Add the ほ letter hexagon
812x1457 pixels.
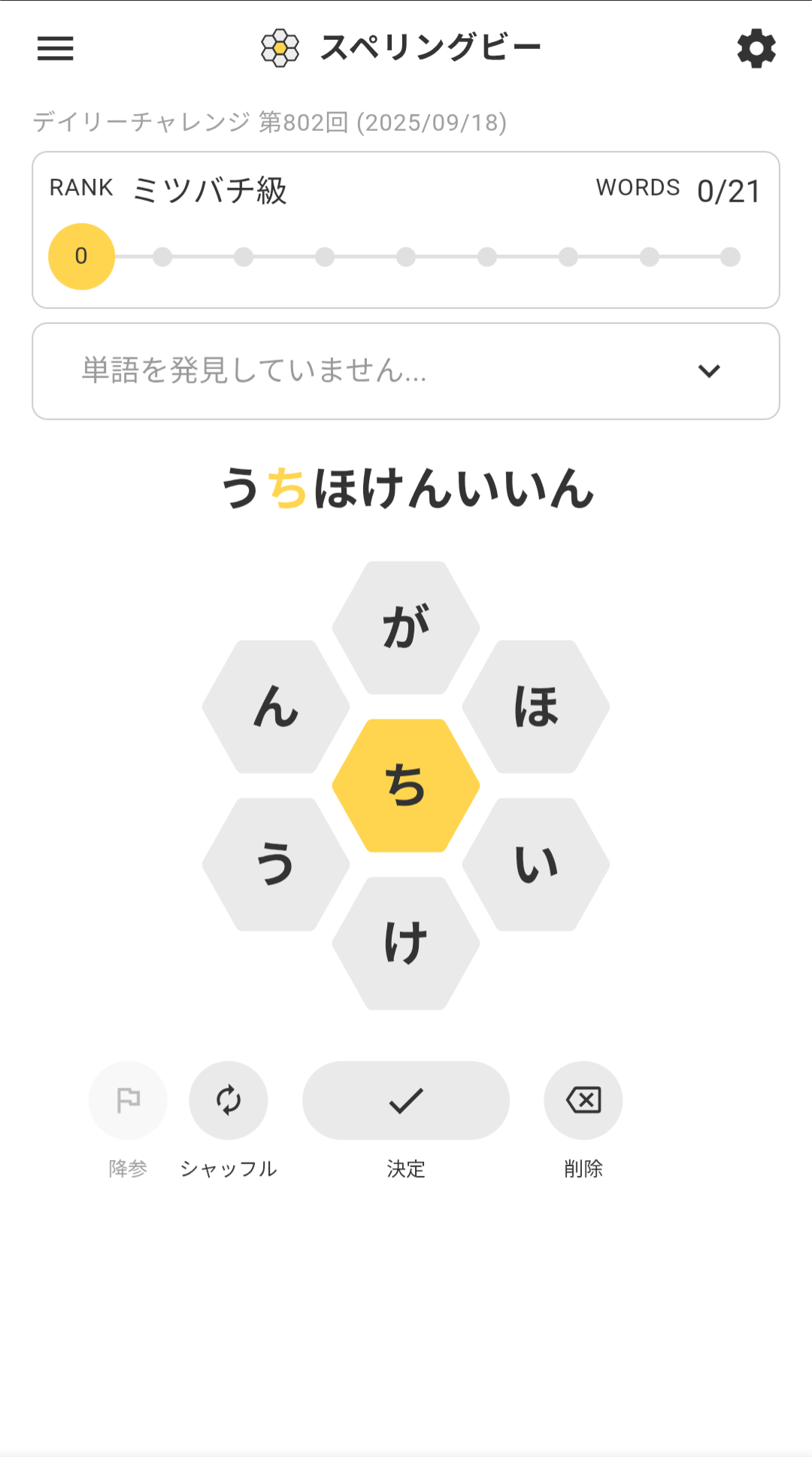536,707
